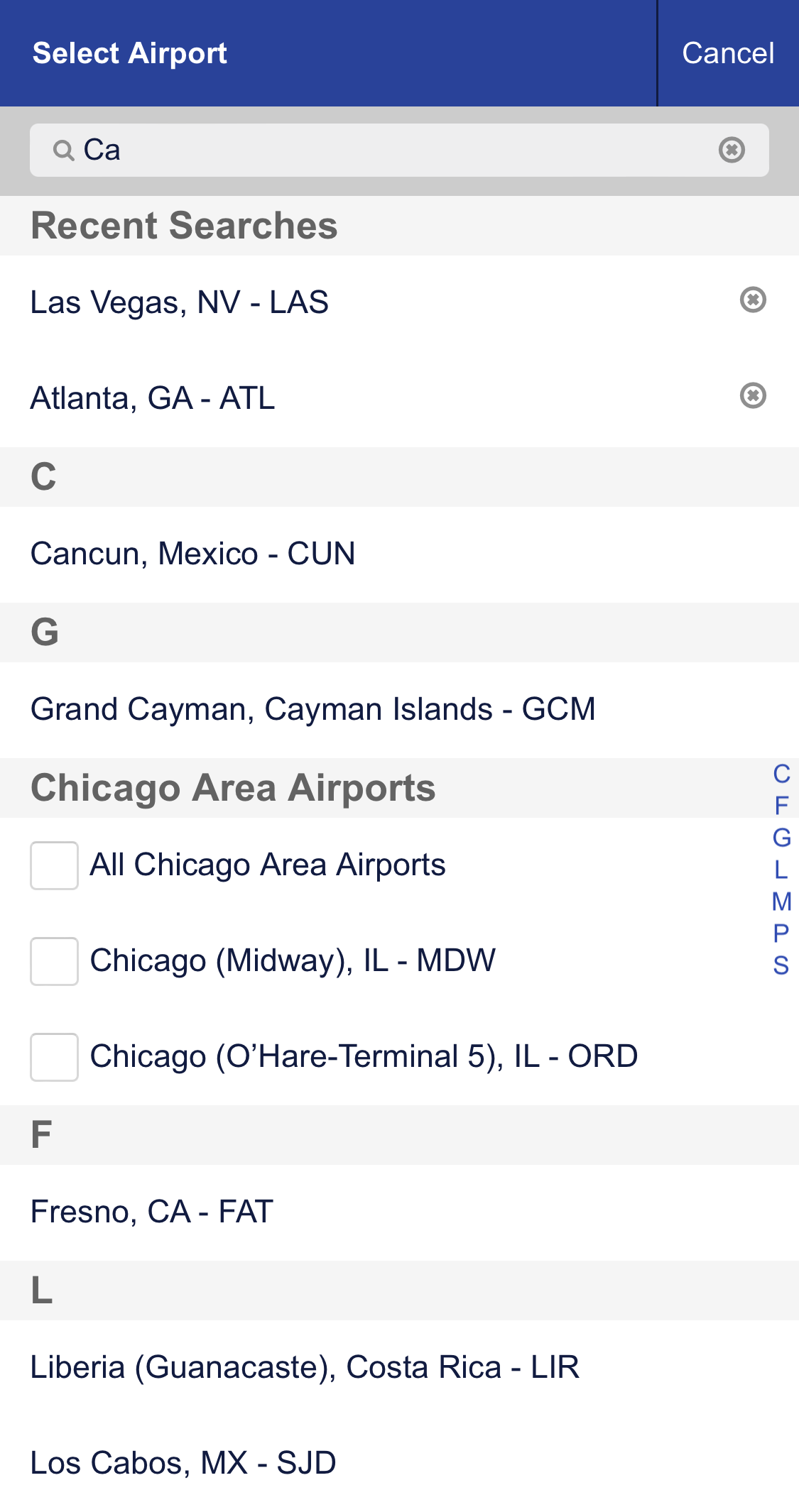Viewport: 799px width, 1512px height.
Task: Jump to section C using alphabet index
Action: [x=780, y=774]
